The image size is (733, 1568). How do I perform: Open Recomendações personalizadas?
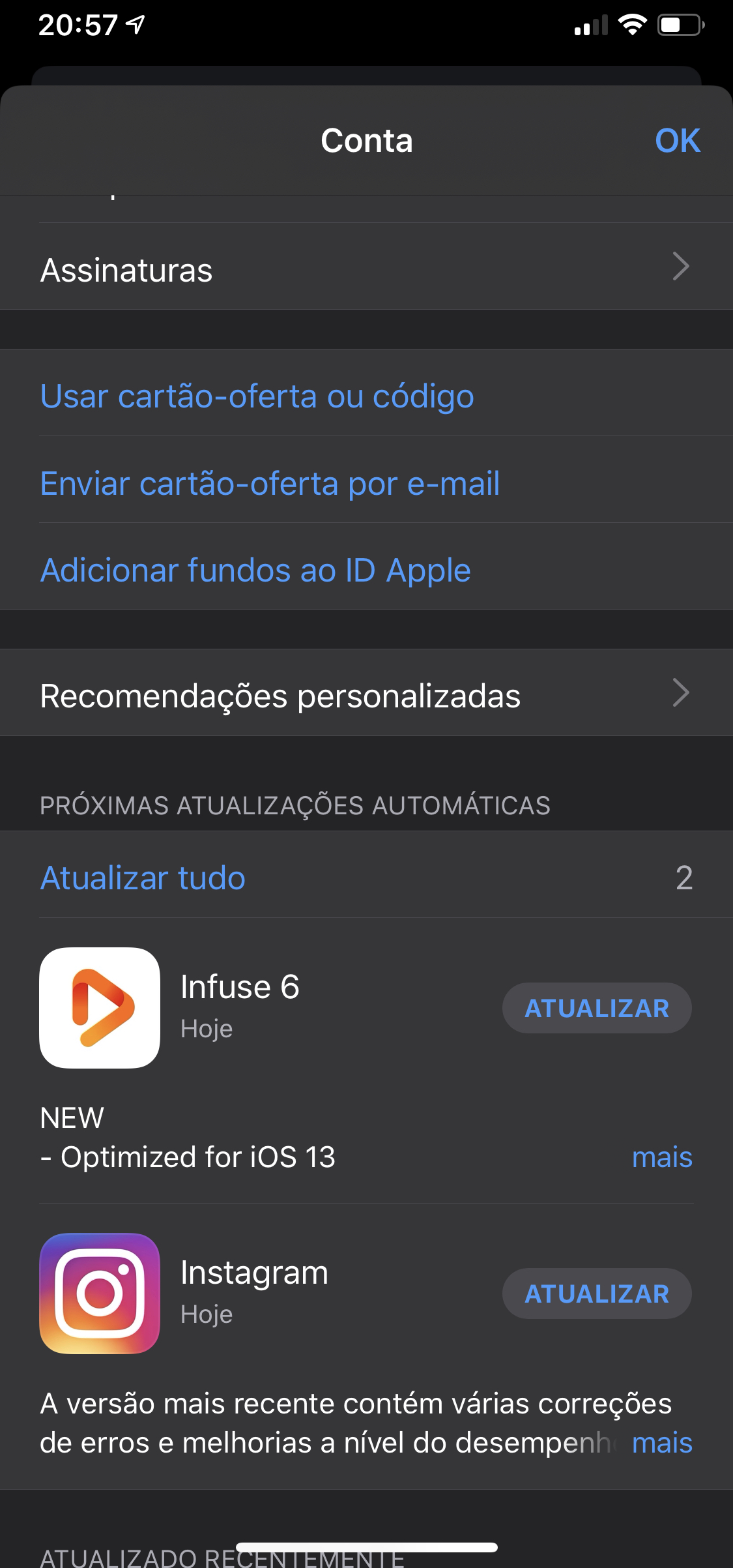[x=366, y=693]
